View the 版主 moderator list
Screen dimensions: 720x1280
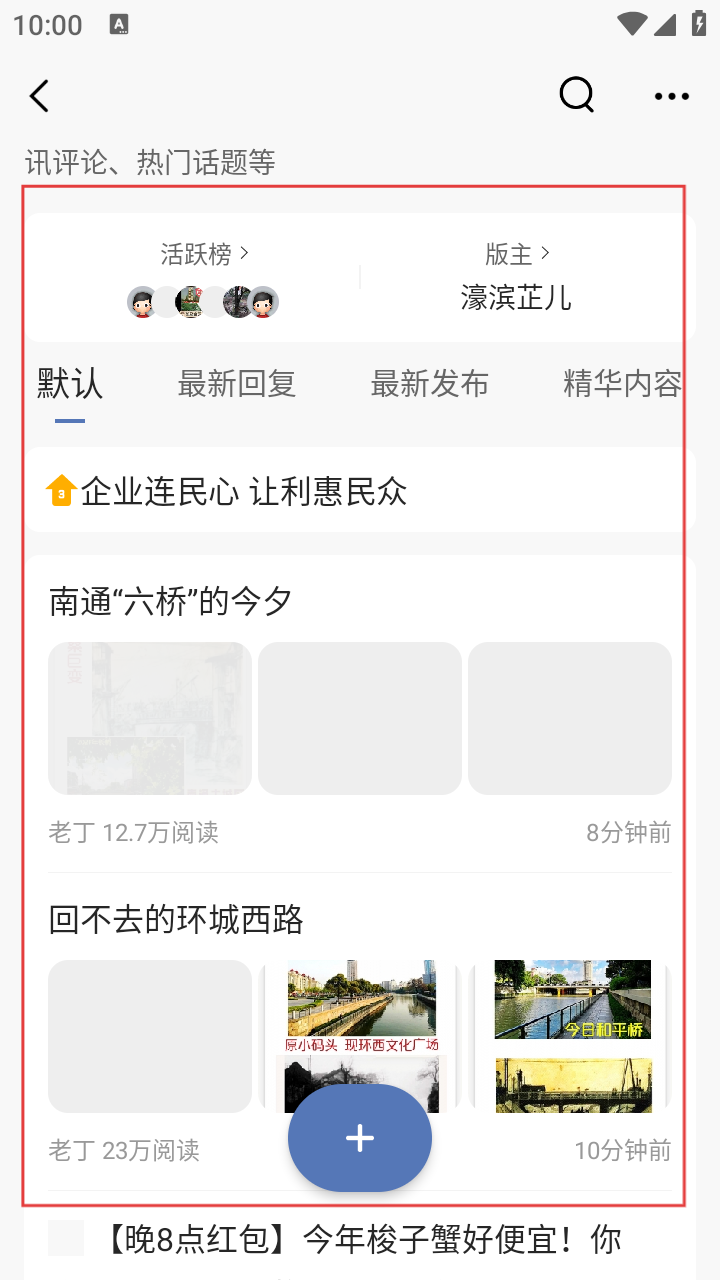coord(516,255)
